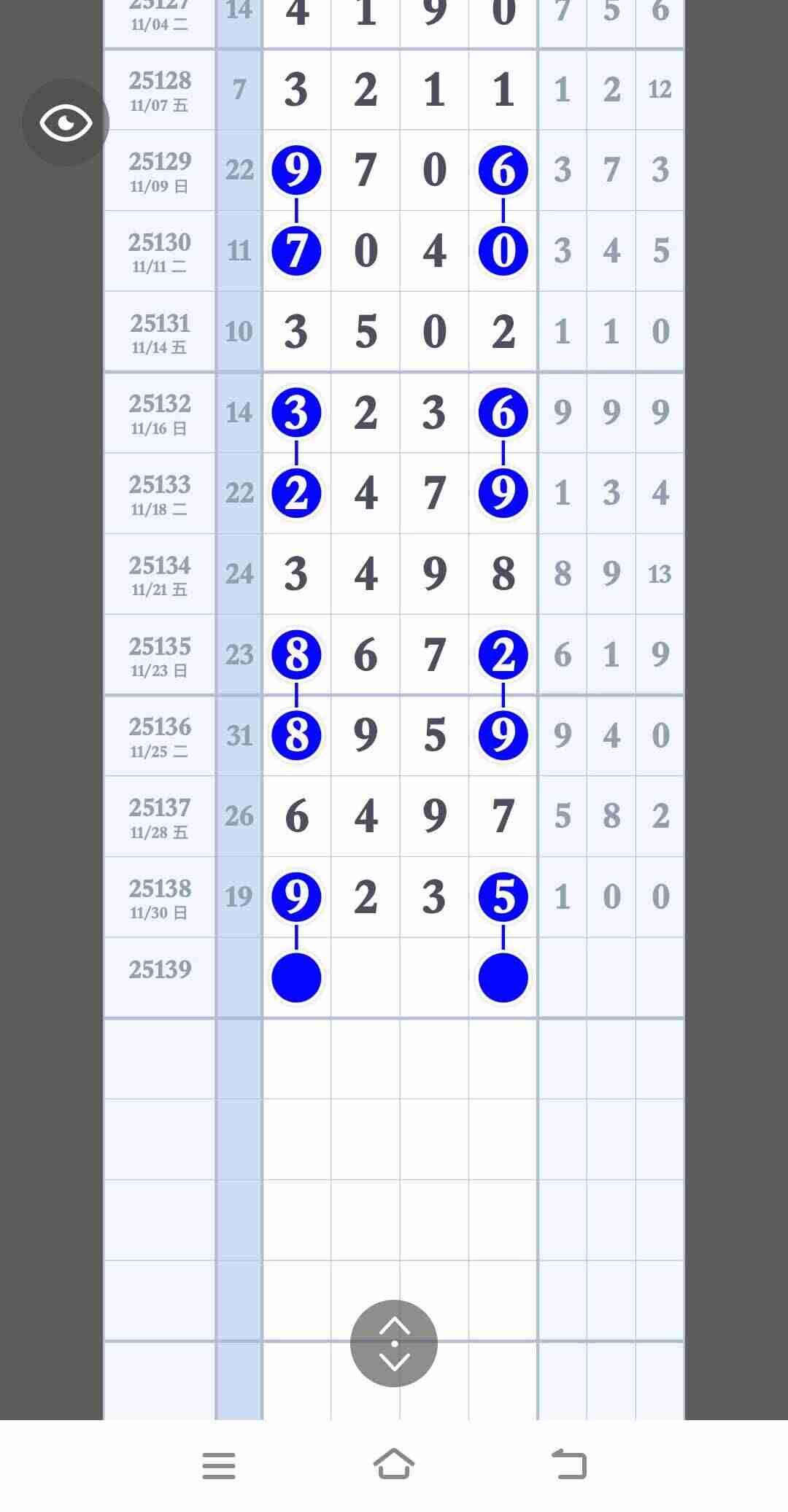Image resolution: width=788 pixels, height=1512 pixels.
Task: Go to the system home screen
Action: pyautogui.click(x=394, y=1464)
